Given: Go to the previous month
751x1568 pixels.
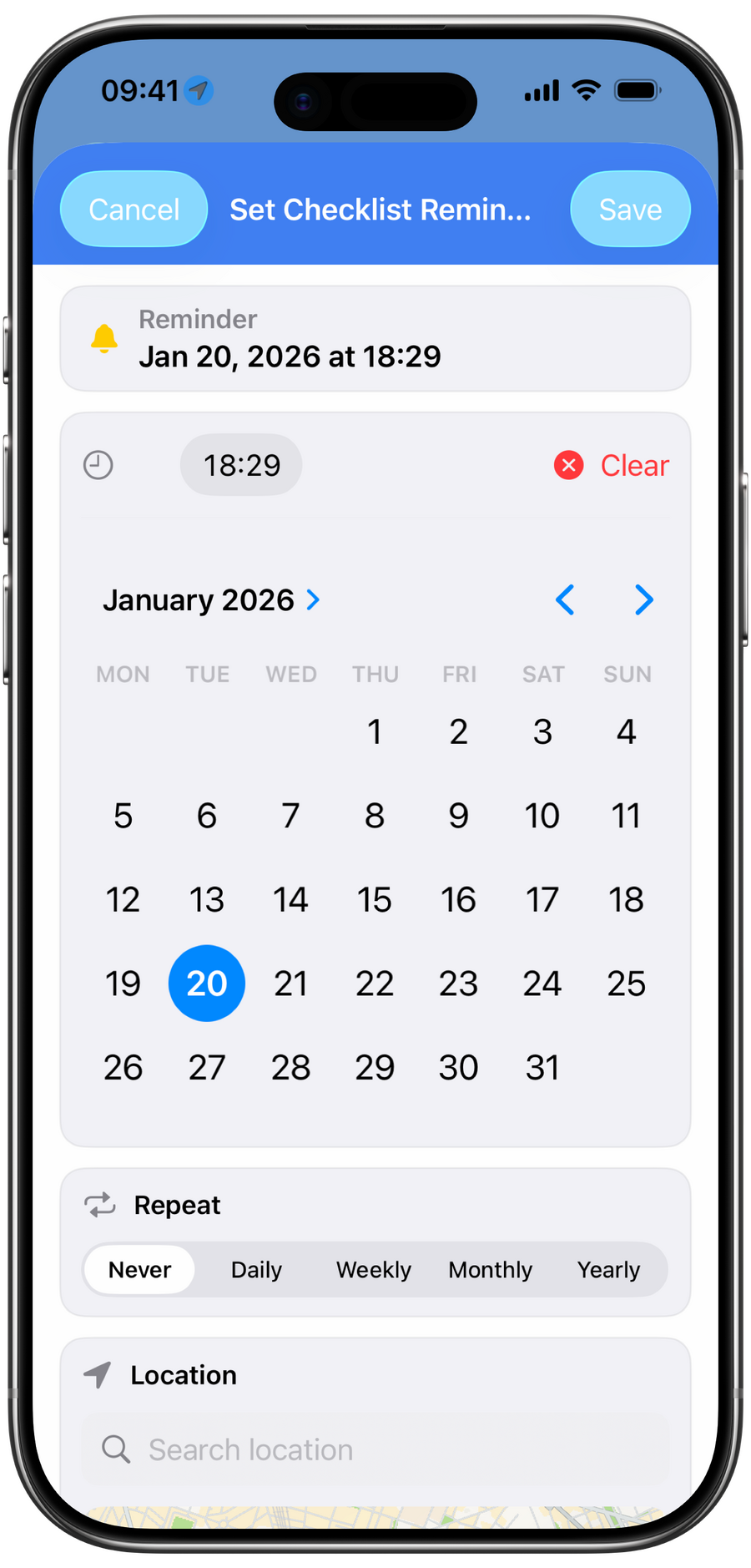Looking at the screenshot, I should (x=565, y=600).
